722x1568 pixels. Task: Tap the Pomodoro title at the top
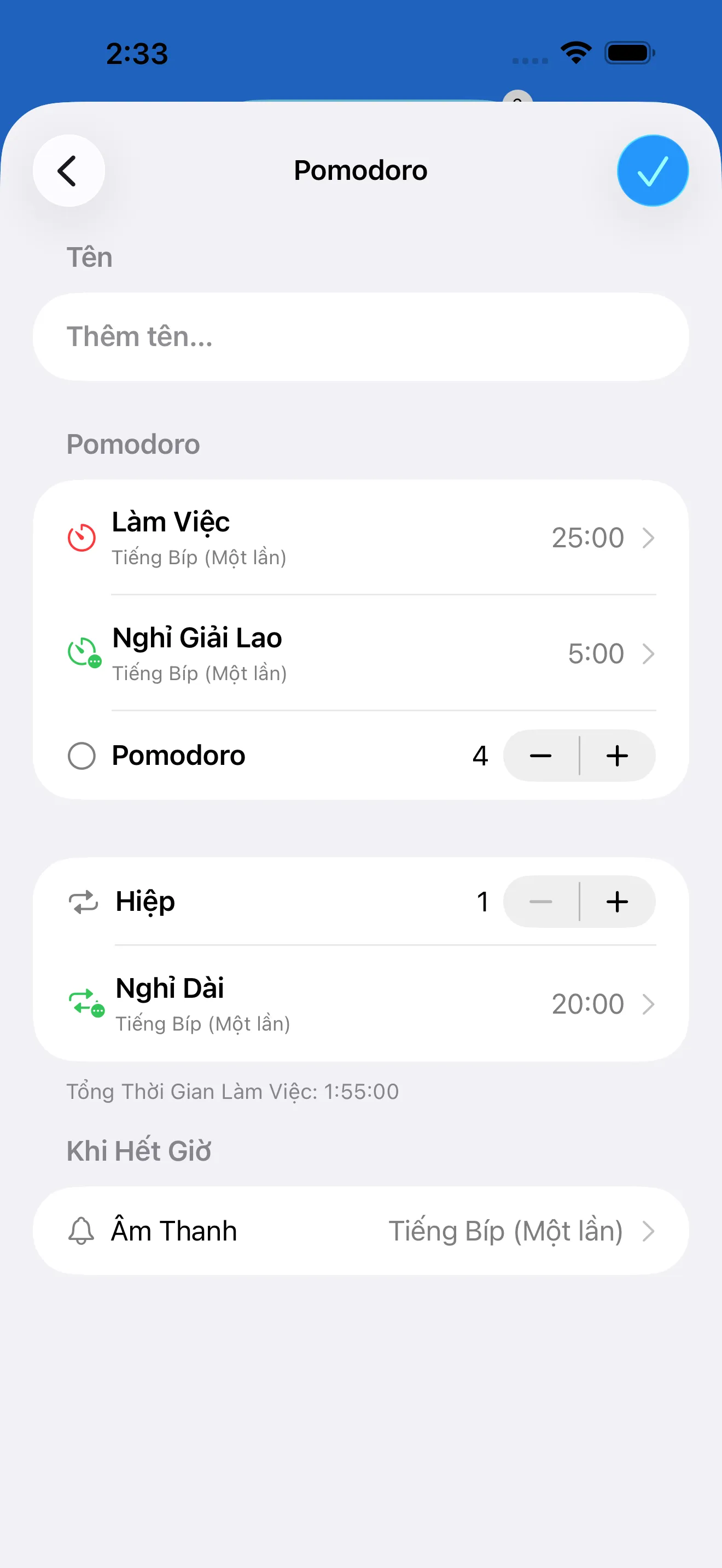coord(360,171)
